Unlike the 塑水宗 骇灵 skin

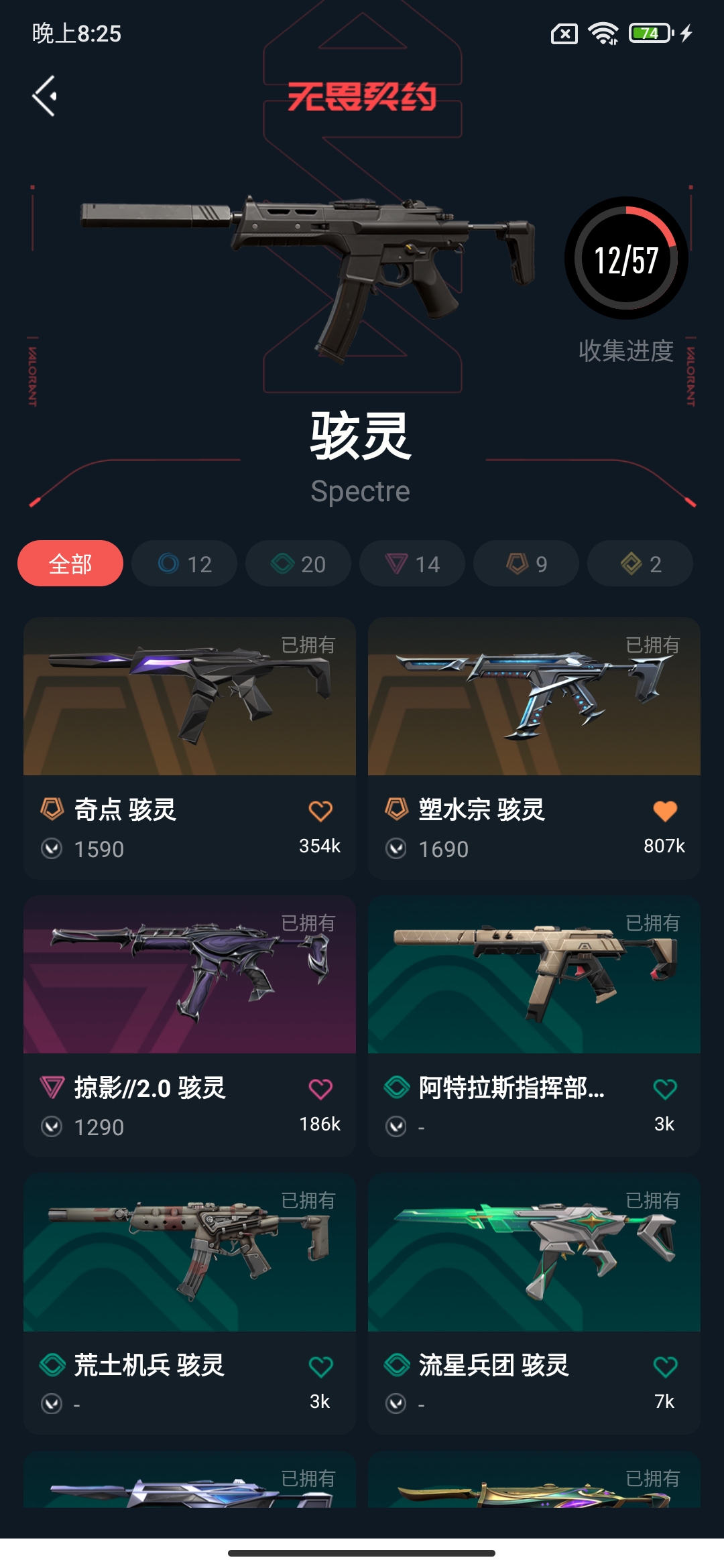click(x=665, y=811)
